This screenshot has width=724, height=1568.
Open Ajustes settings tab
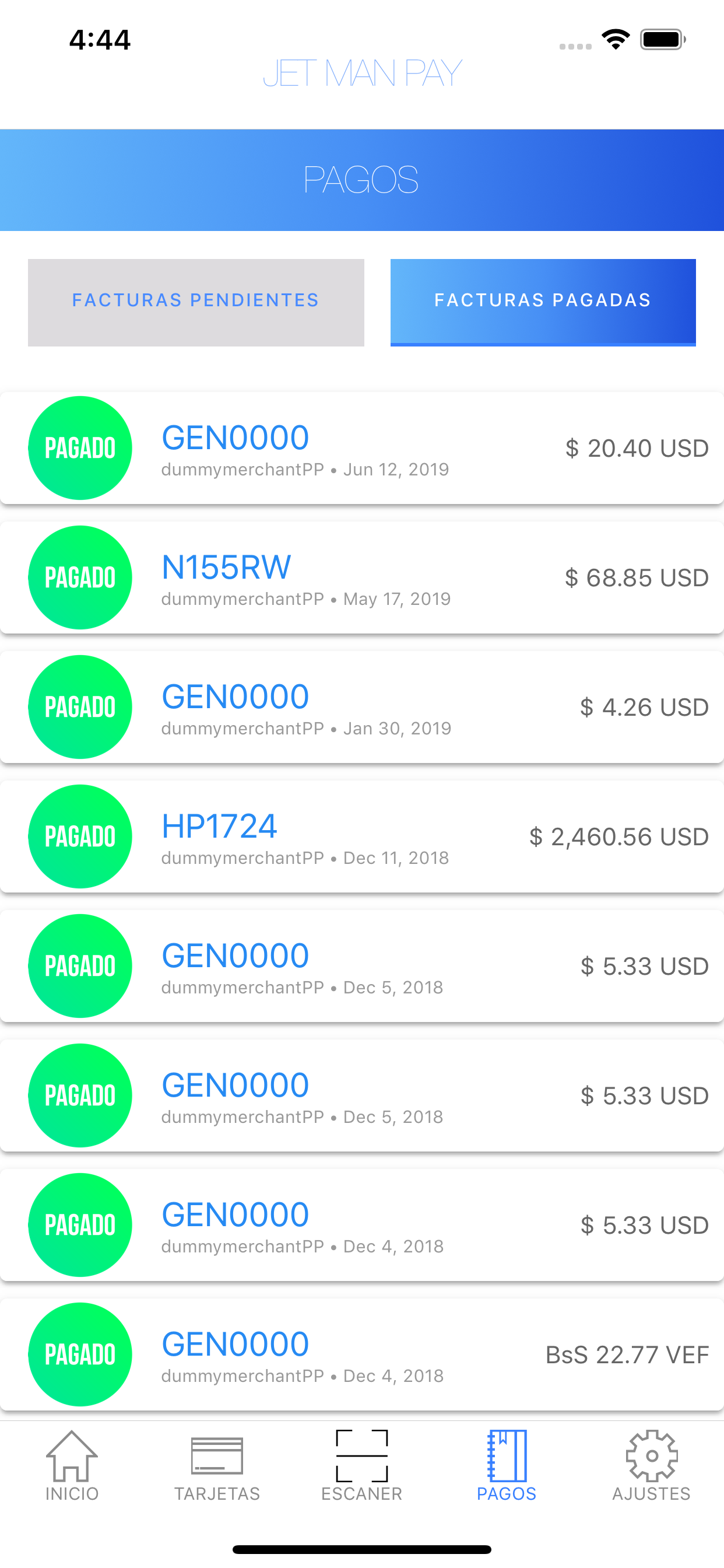coord(652,1466)
